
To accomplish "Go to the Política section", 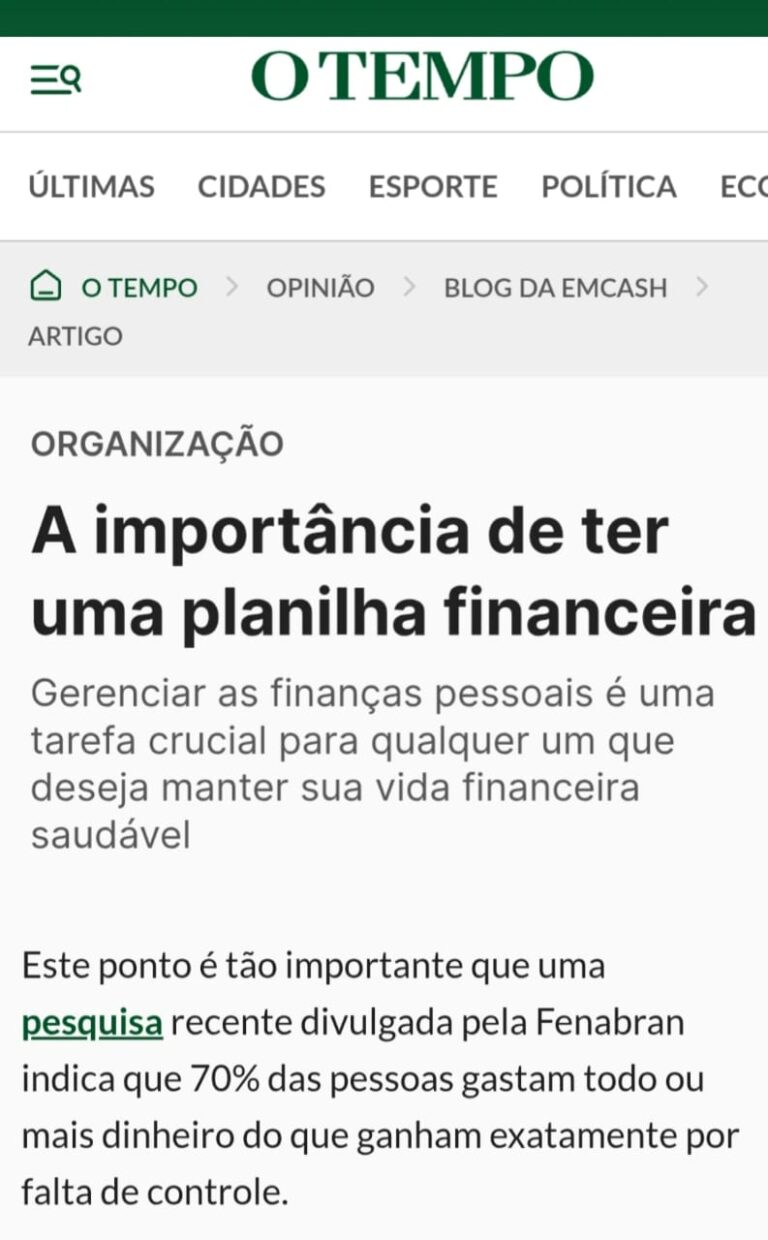I will (608, 187).
